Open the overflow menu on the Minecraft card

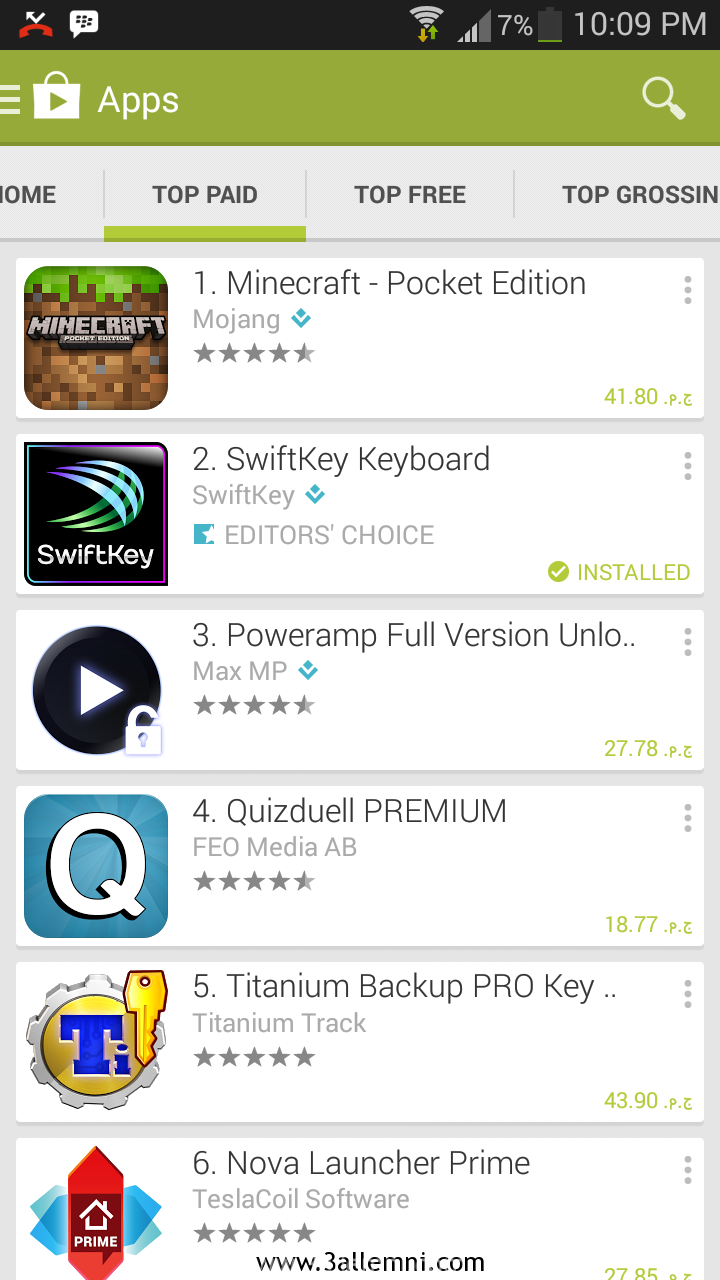pyautogui.click(x=688, y=290)
